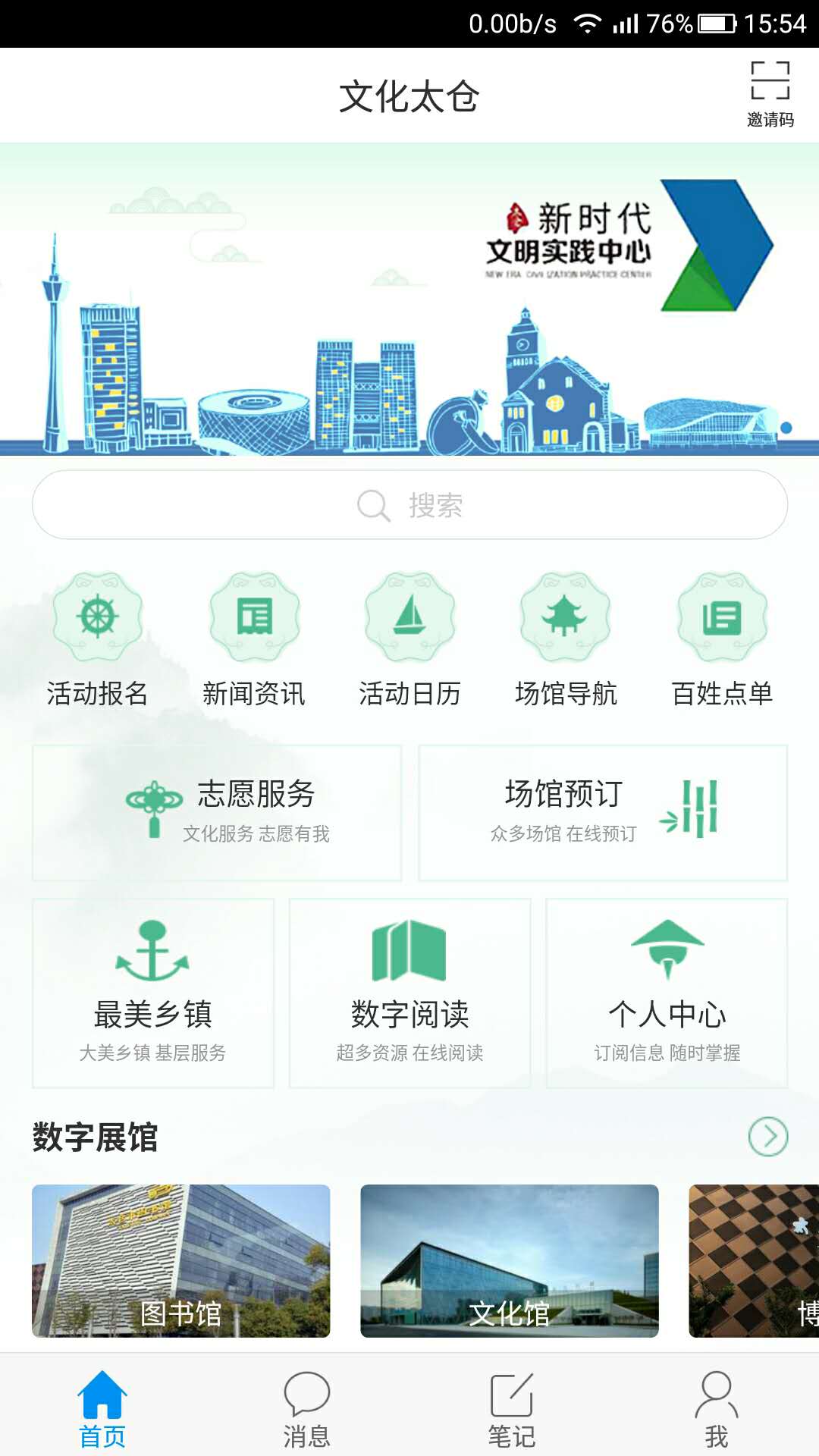The image size is (819, 1456).
Task: Open the 文化馆 digital exhibit tile
Action: [x=509, y=1260]
